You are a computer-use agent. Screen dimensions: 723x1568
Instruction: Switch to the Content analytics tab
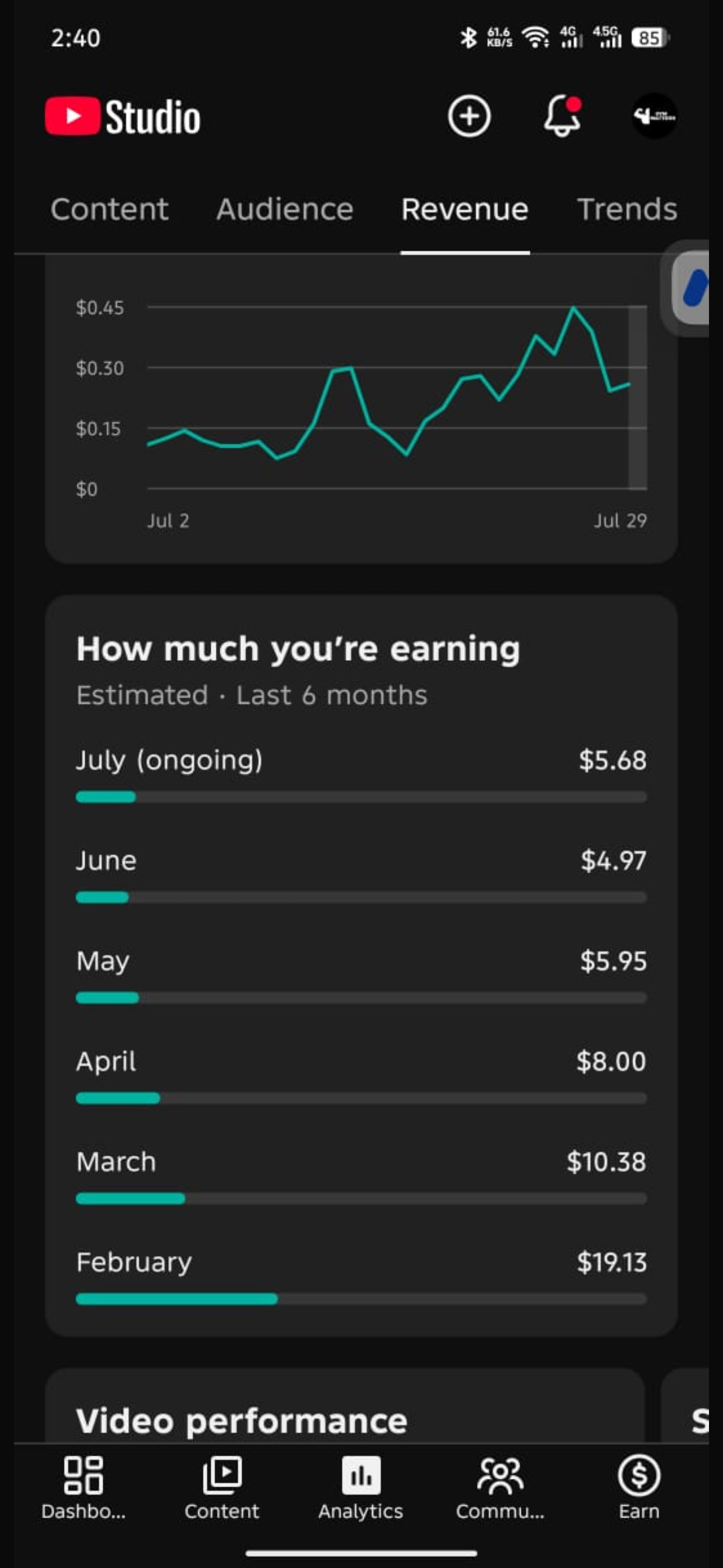109,209
